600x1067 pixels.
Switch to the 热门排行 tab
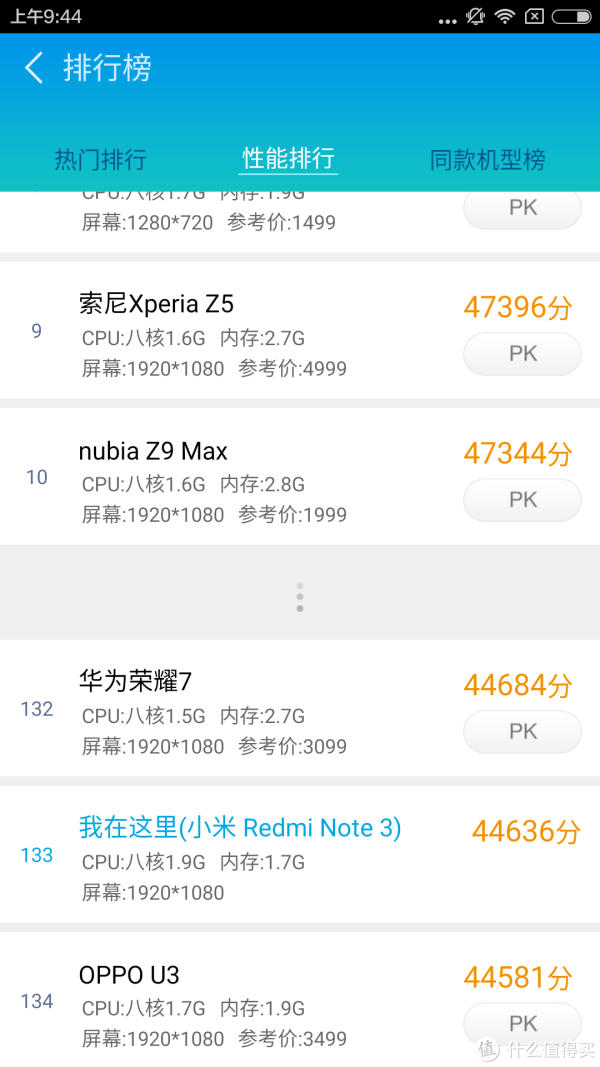click(100, 159)
